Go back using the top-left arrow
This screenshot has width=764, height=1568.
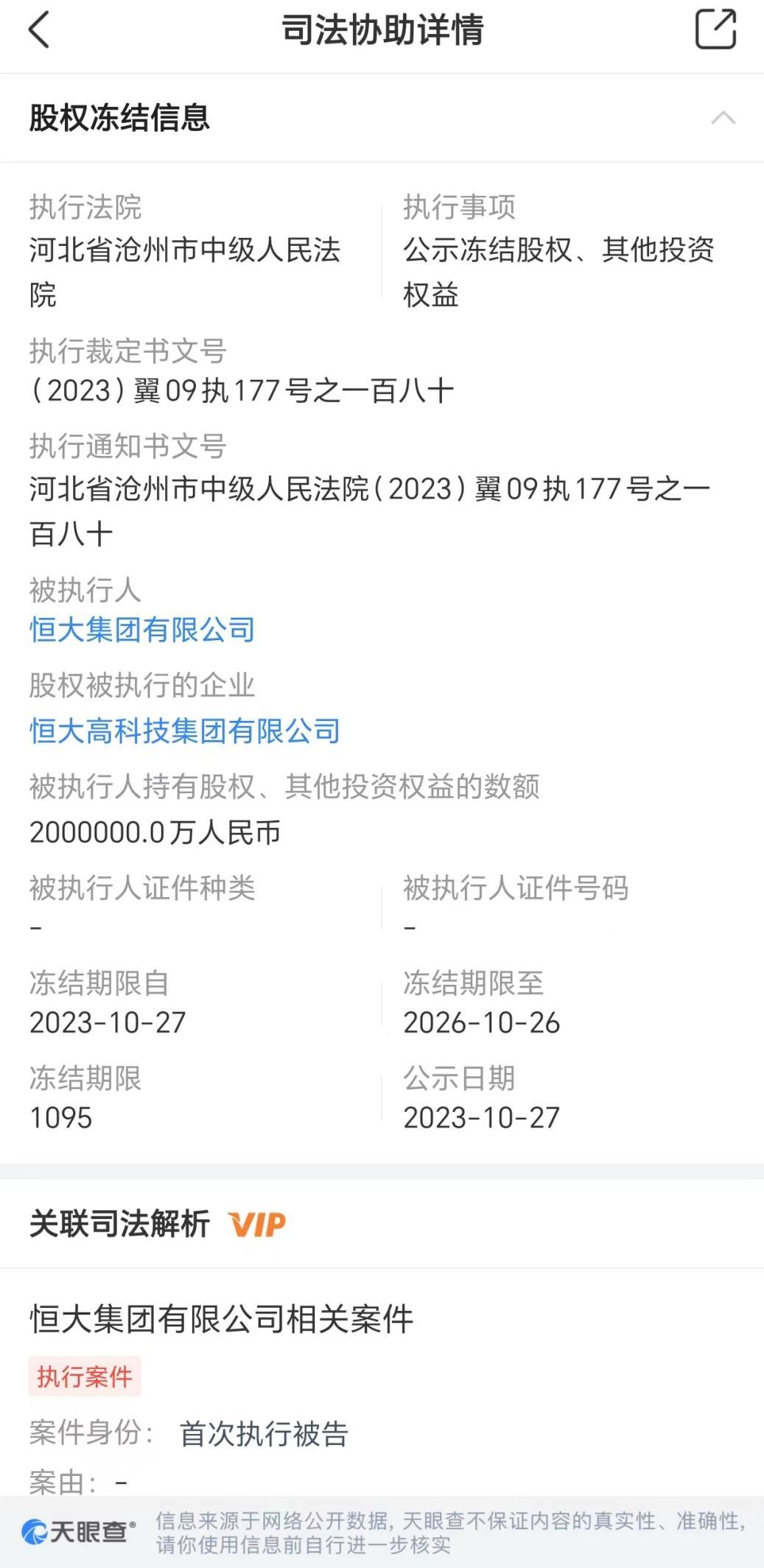[x=39, y=30]
